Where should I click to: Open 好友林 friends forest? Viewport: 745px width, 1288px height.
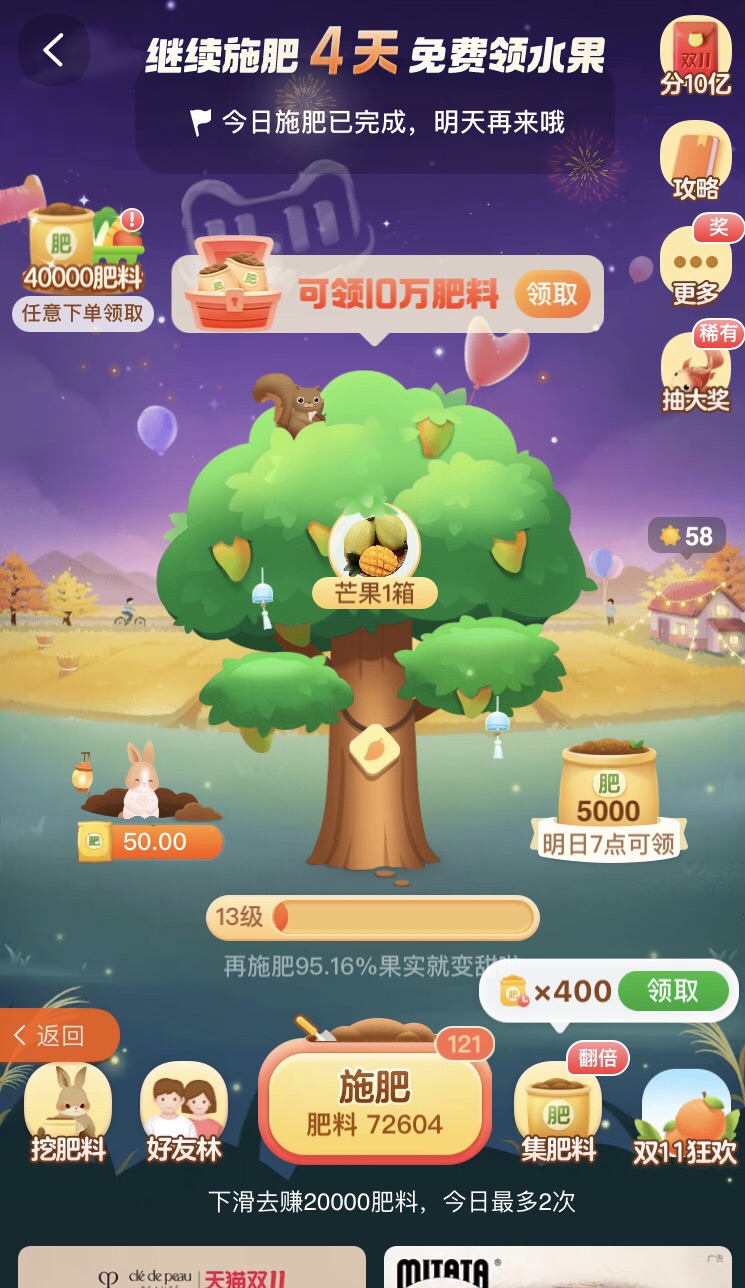(183, 1113)
